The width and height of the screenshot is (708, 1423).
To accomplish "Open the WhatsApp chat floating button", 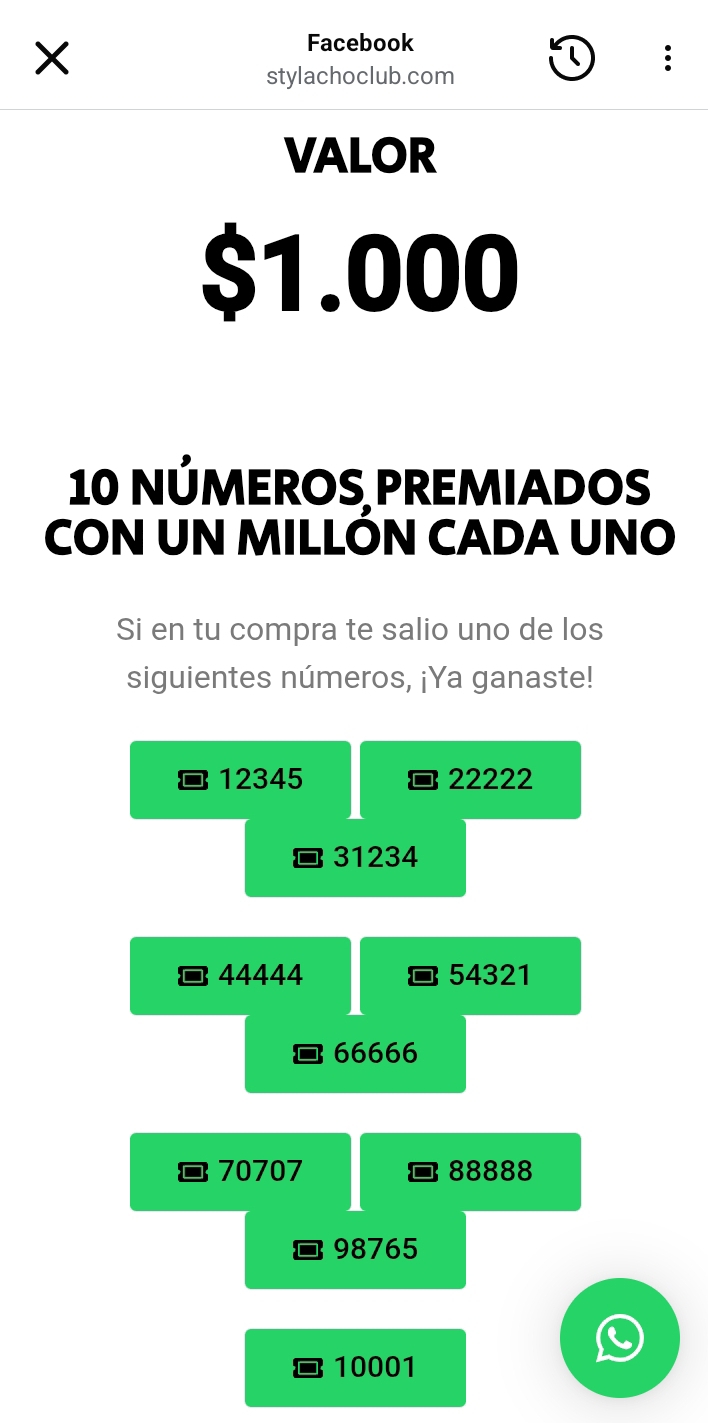I will 619,1337.
